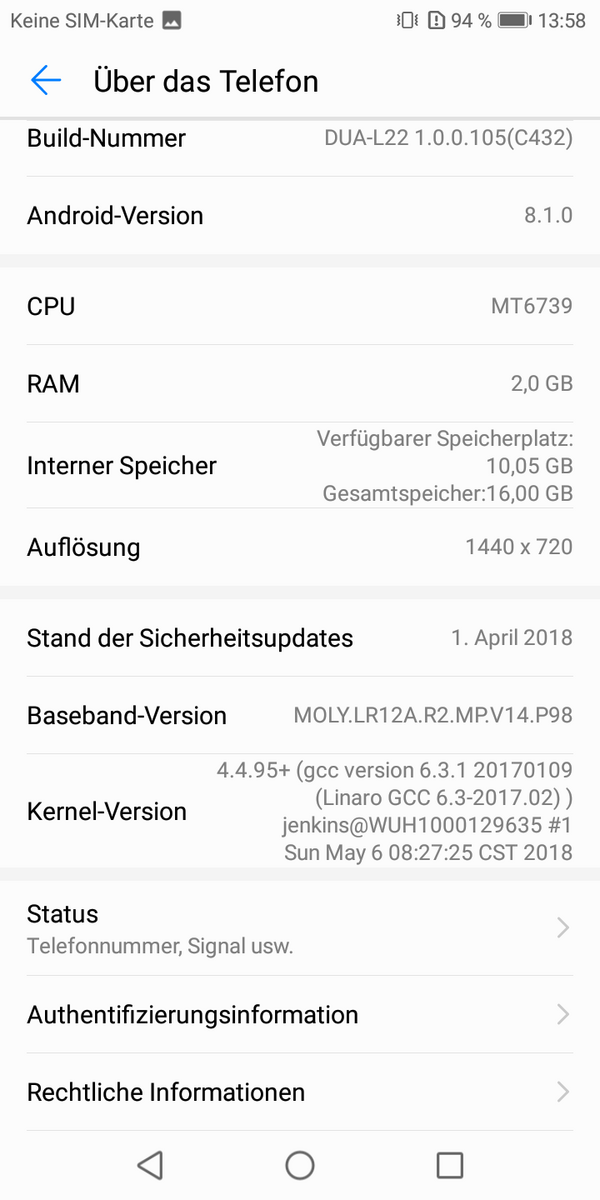Open recent apps with the square button
This screenshot has width=600, height=1200.
point(450,1164)
